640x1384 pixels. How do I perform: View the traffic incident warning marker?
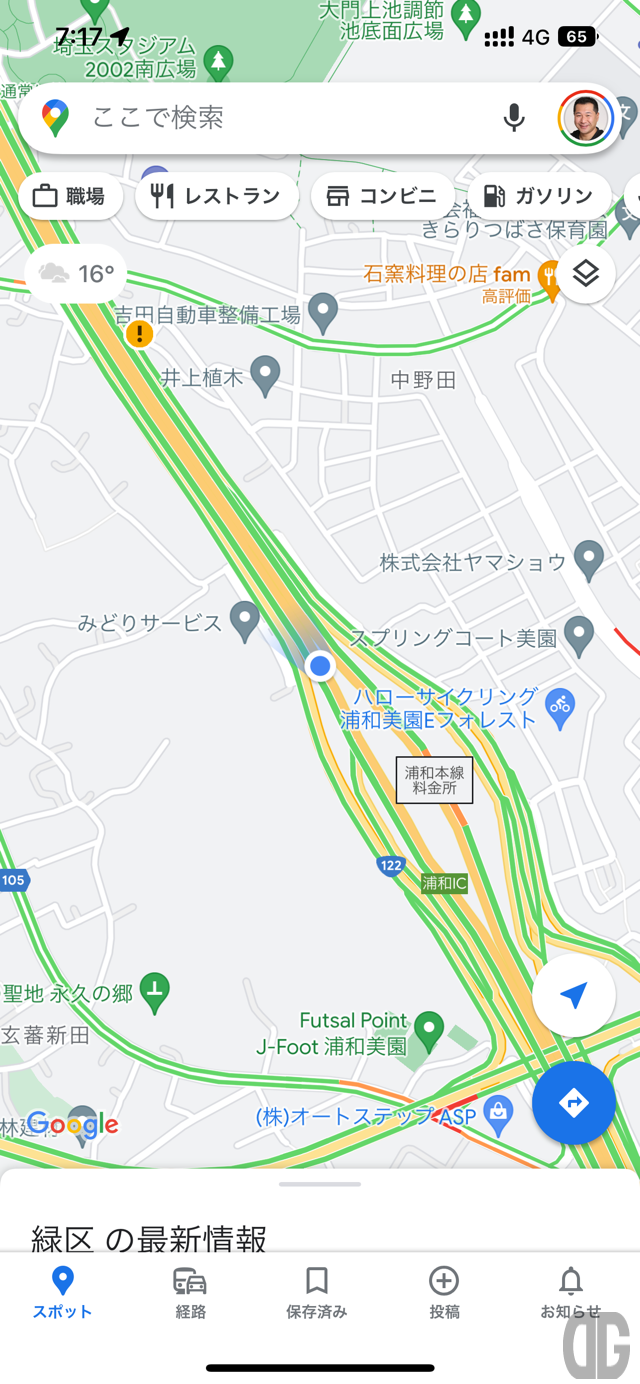pos(141,333)
